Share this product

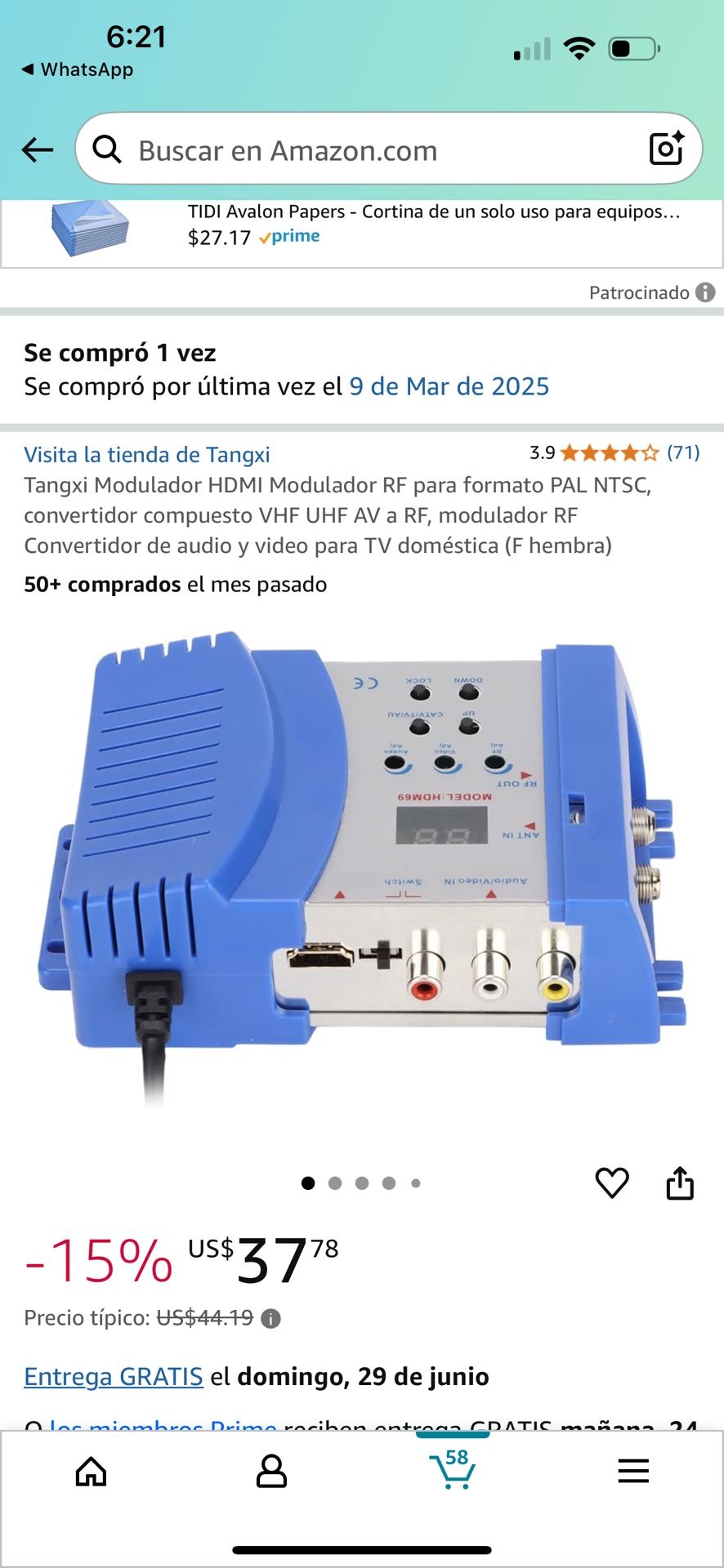click(x=680, y=1183)
